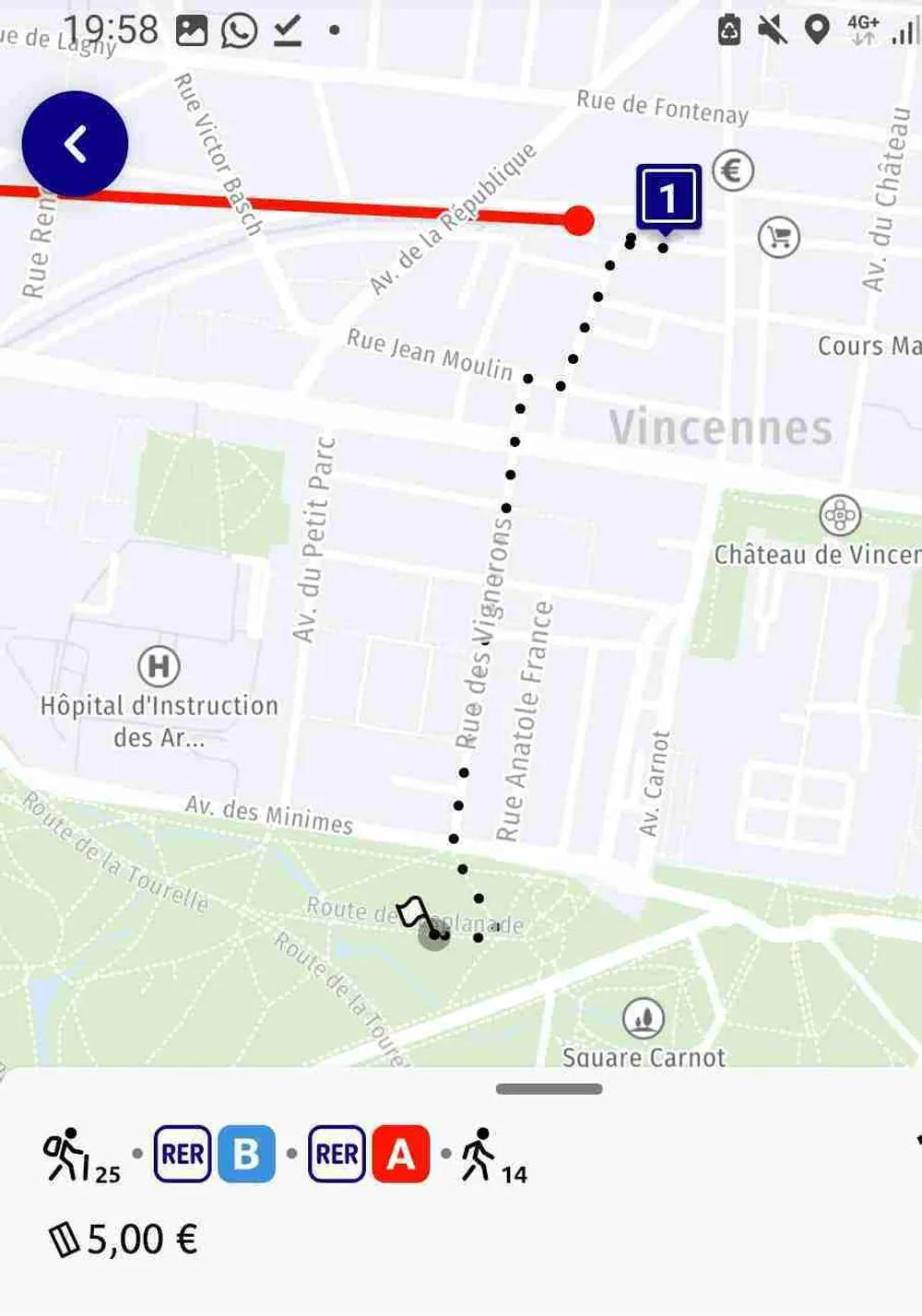Tap the bottom sheet drag handle
922x1316 pixels.
[549, 1088]
